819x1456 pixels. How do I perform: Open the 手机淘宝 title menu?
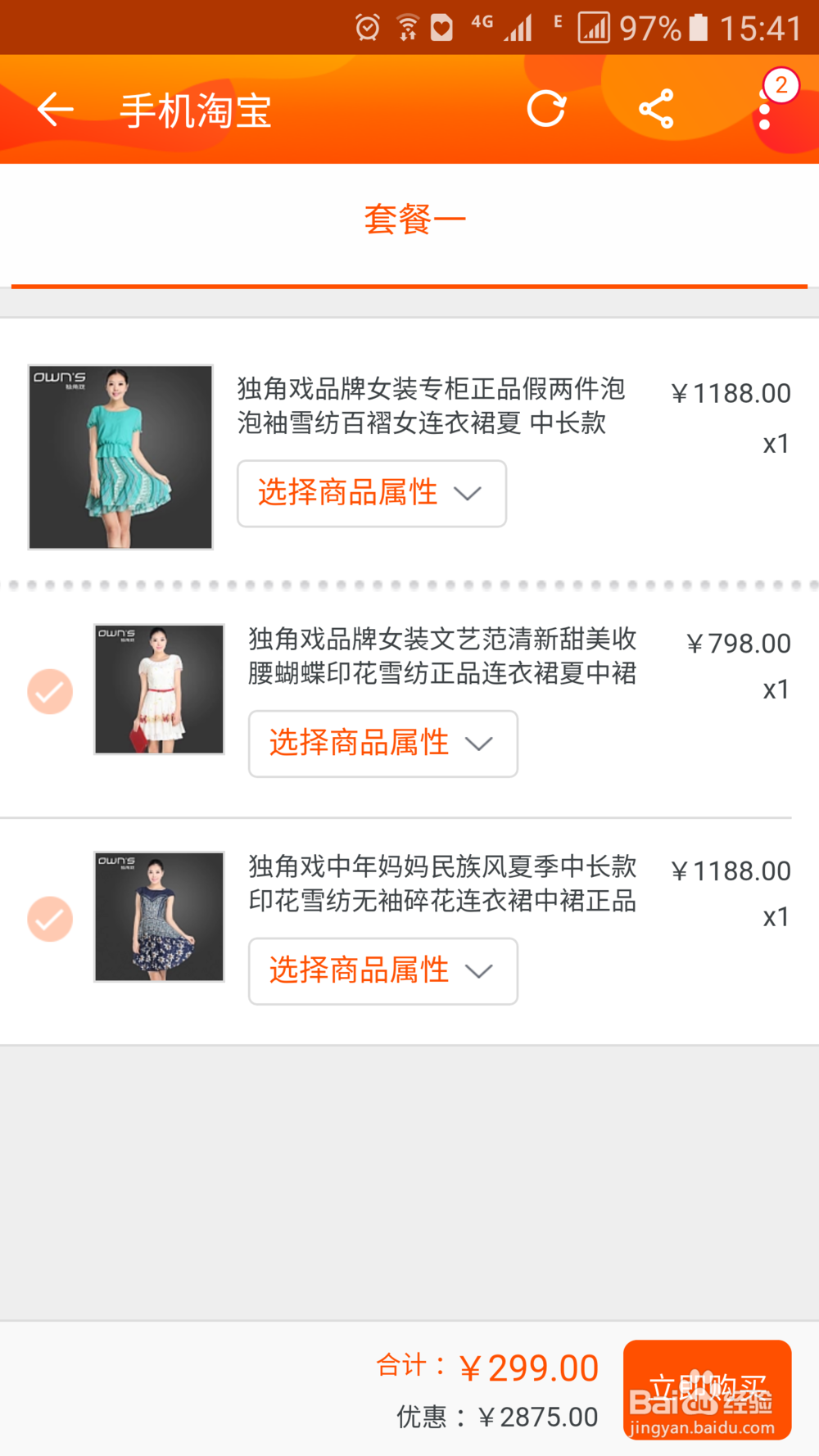(x=194, y=111)
